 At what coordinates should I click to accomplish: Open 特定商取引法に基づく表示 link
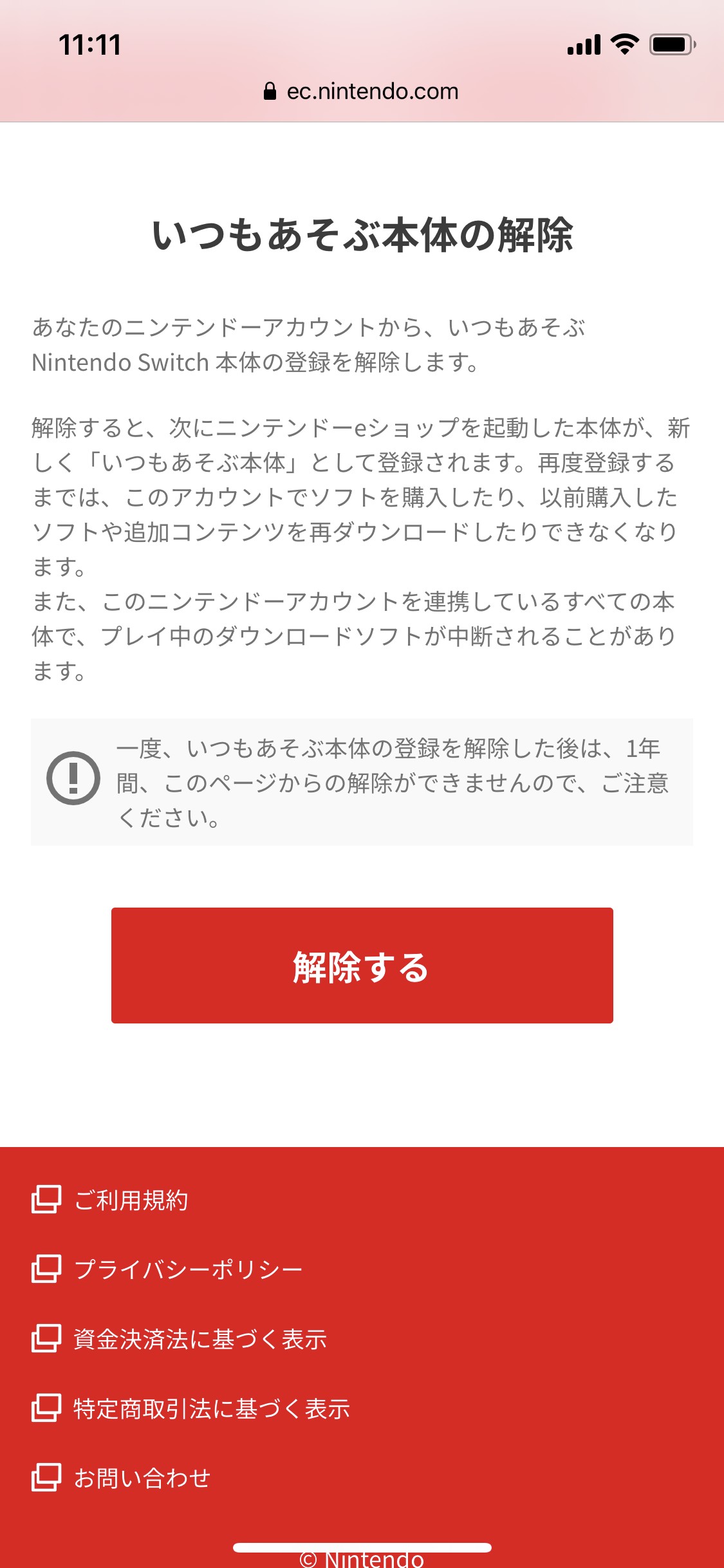(x=212, y=1409)
